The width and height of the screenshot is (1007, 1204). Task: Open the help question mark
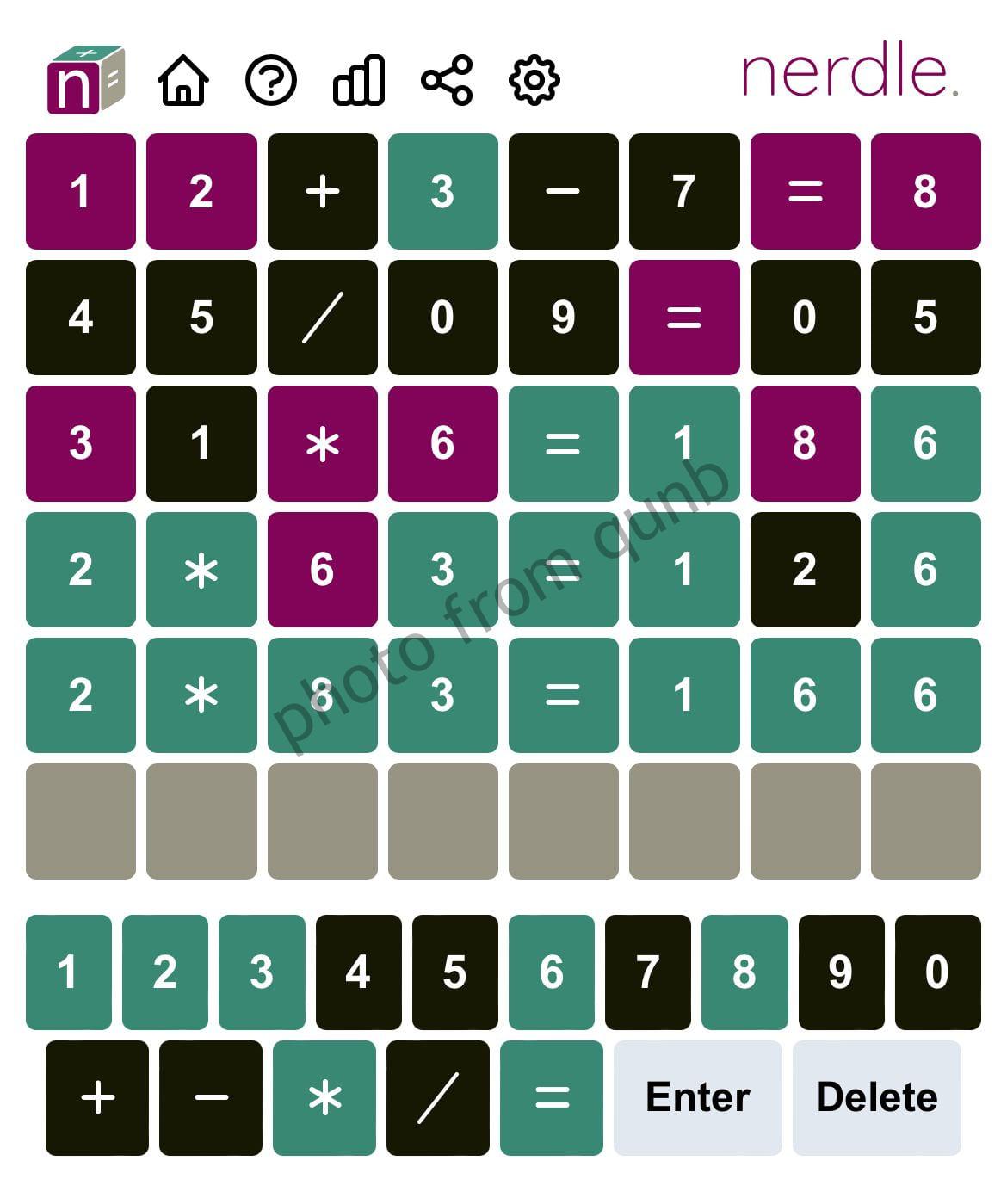click(271, 80)
